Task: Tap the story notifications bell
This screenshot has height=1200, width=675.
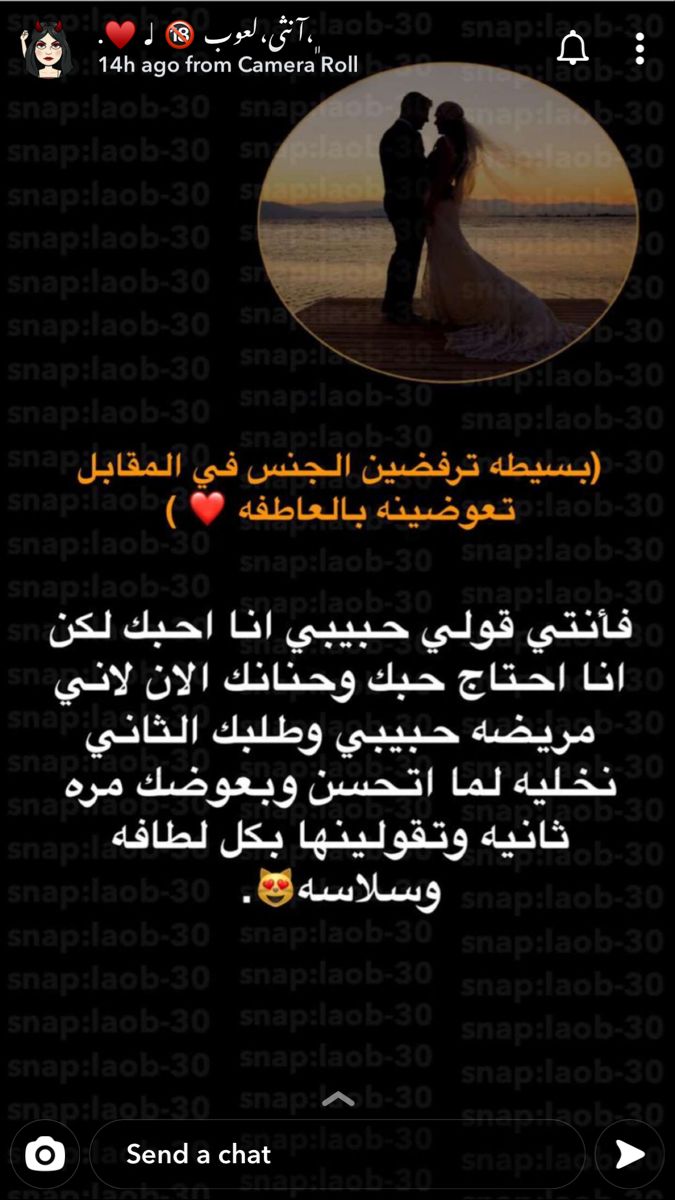Action: tap(572, 48)
